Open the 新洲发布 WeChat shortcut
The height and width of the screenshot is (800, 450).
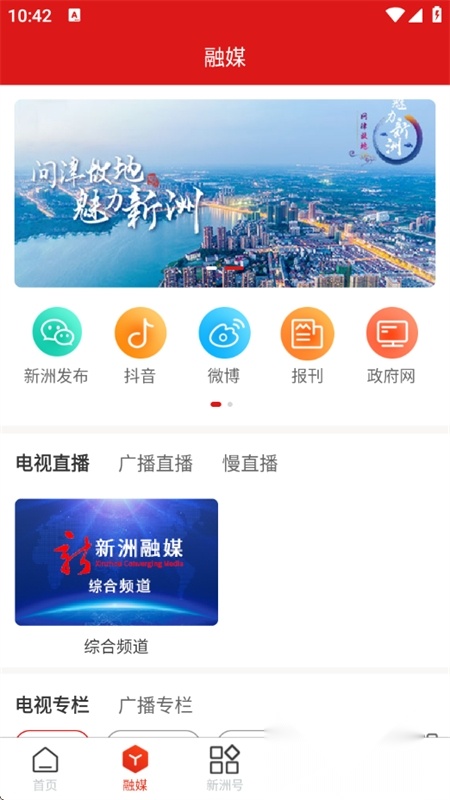pyautogui.click(x=57, y=345)
